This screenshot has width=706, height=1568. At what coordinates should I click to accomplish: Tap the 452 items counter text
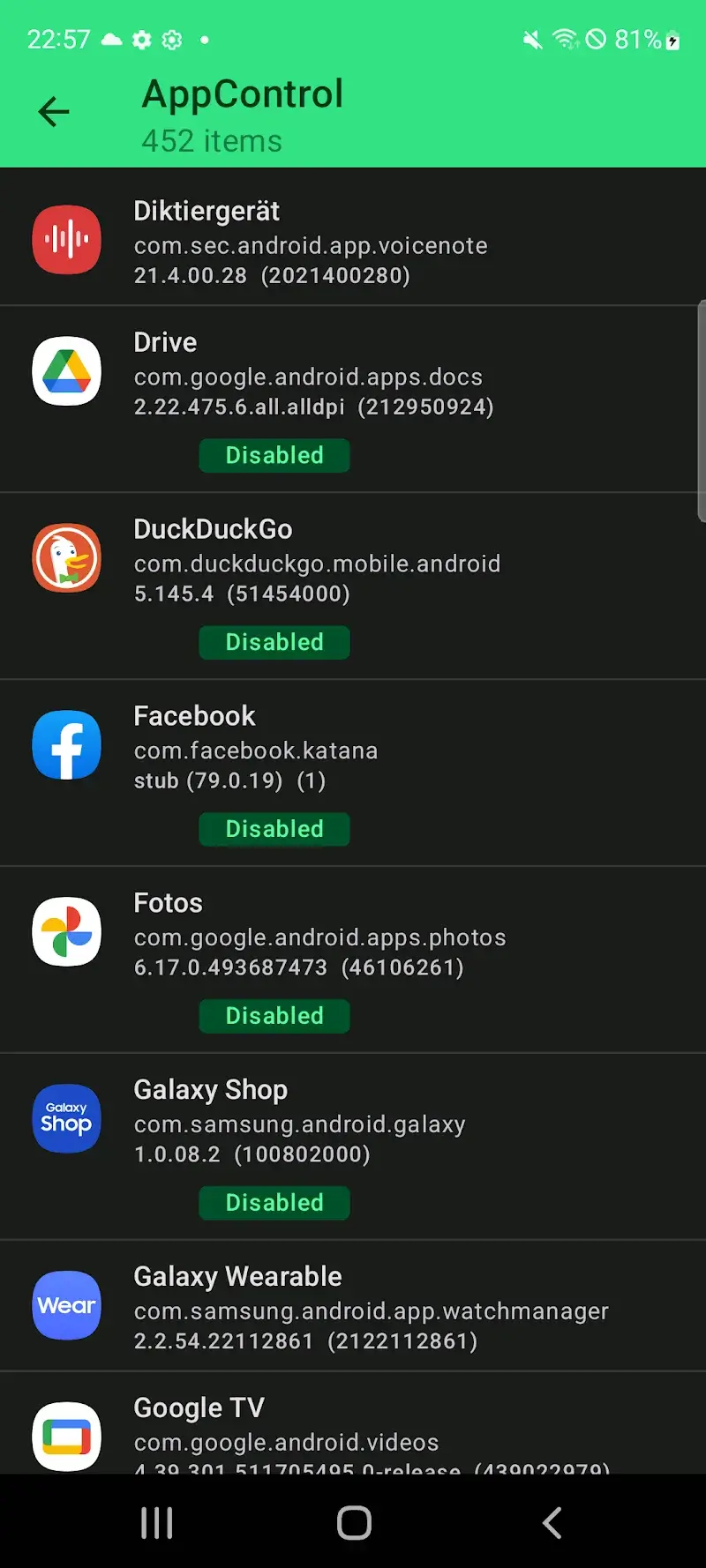point(211,140)
